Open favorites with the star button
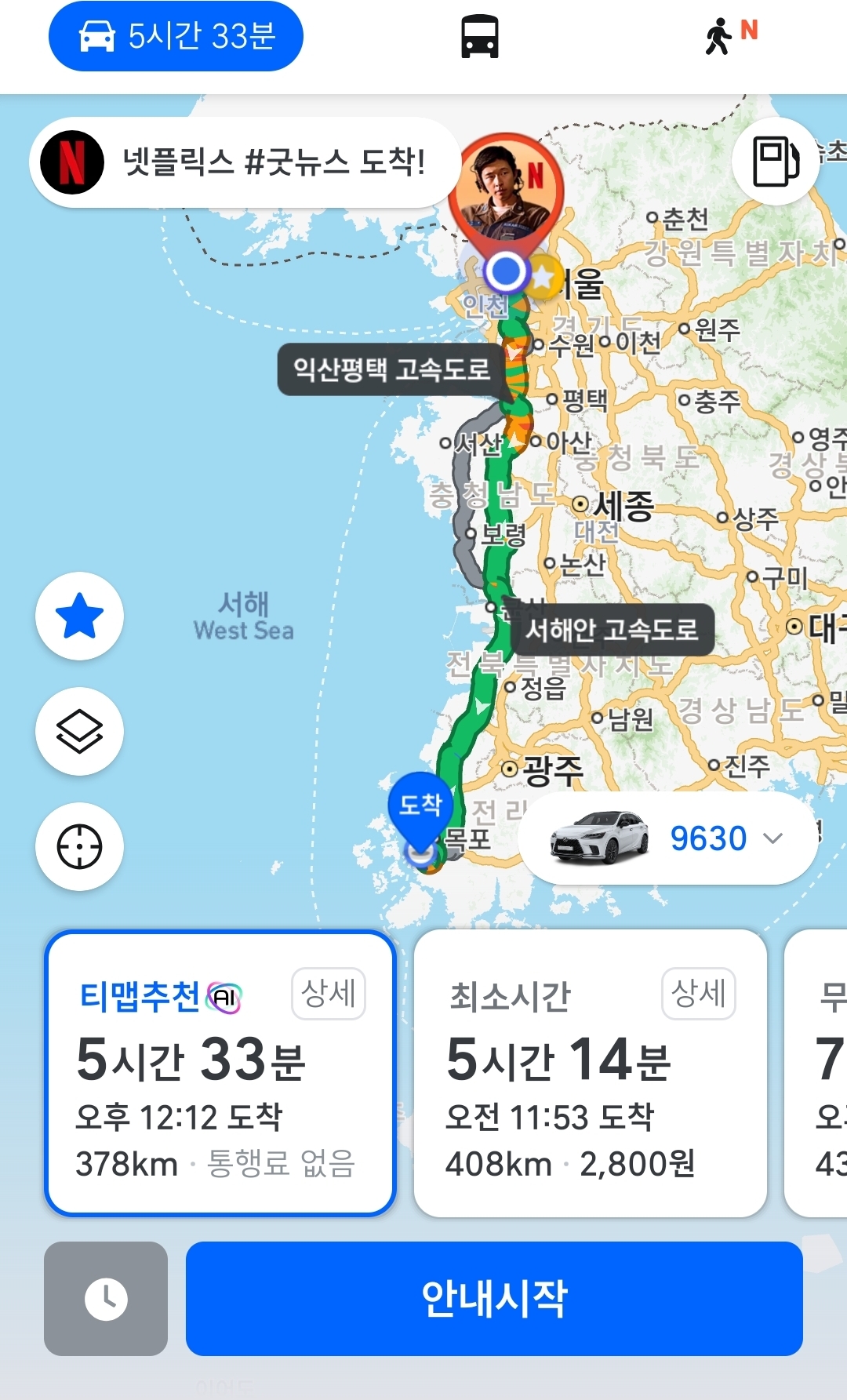 click(79, 616)
